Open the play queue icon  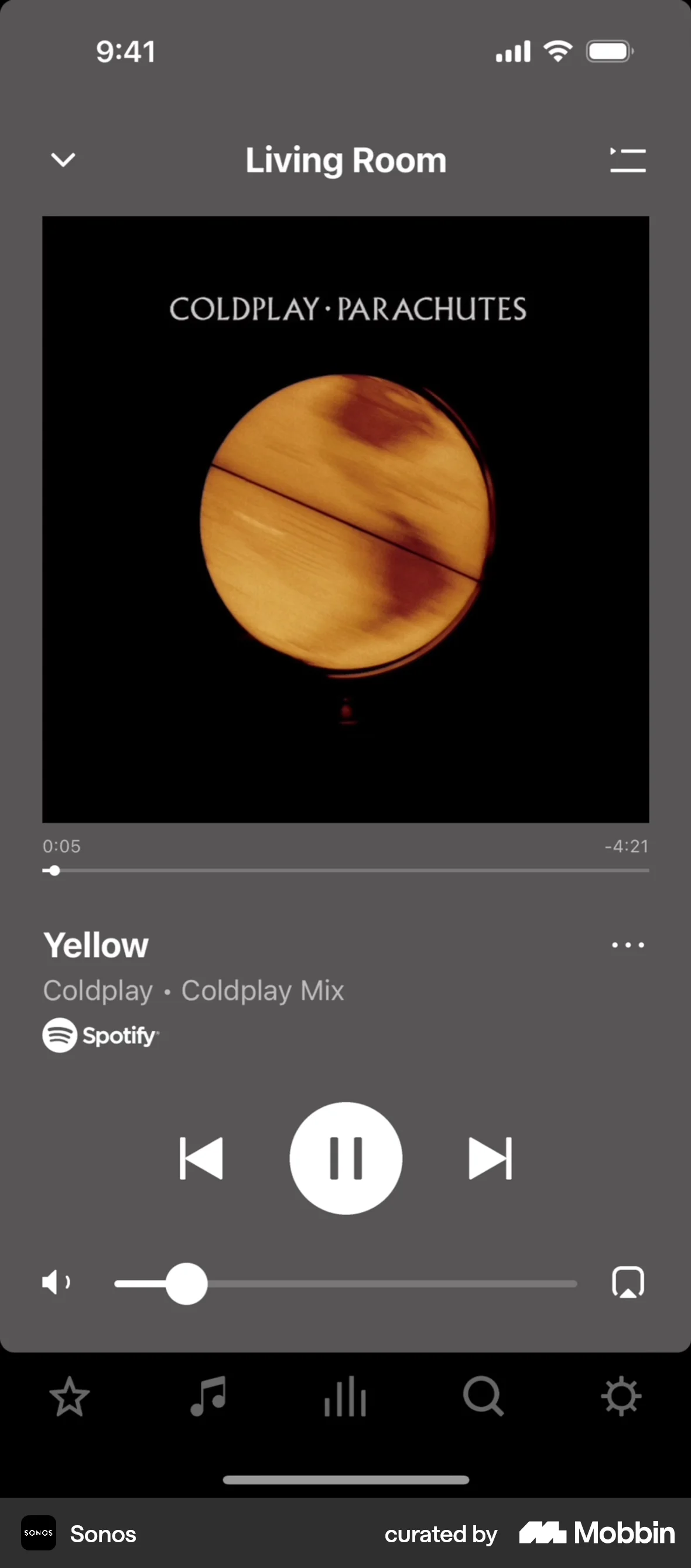(x=627, y=161)
